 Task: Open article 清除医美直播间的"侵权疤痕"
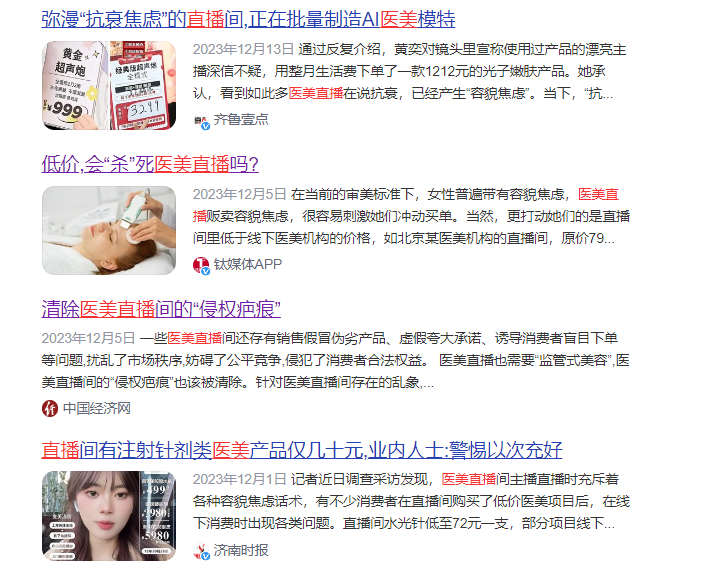coord(161,308)
